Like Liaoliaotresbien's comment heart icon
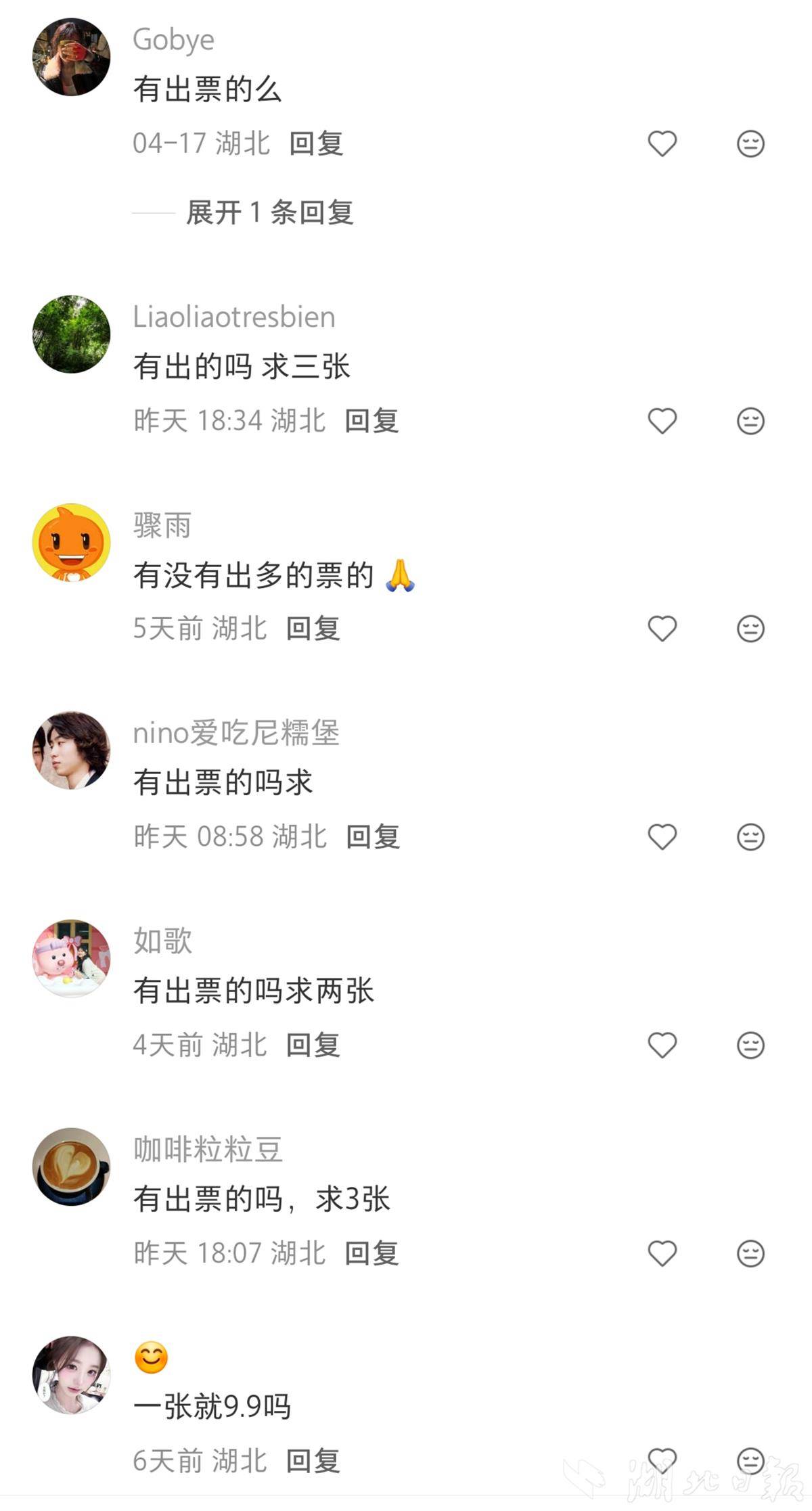 pos(662,420)
